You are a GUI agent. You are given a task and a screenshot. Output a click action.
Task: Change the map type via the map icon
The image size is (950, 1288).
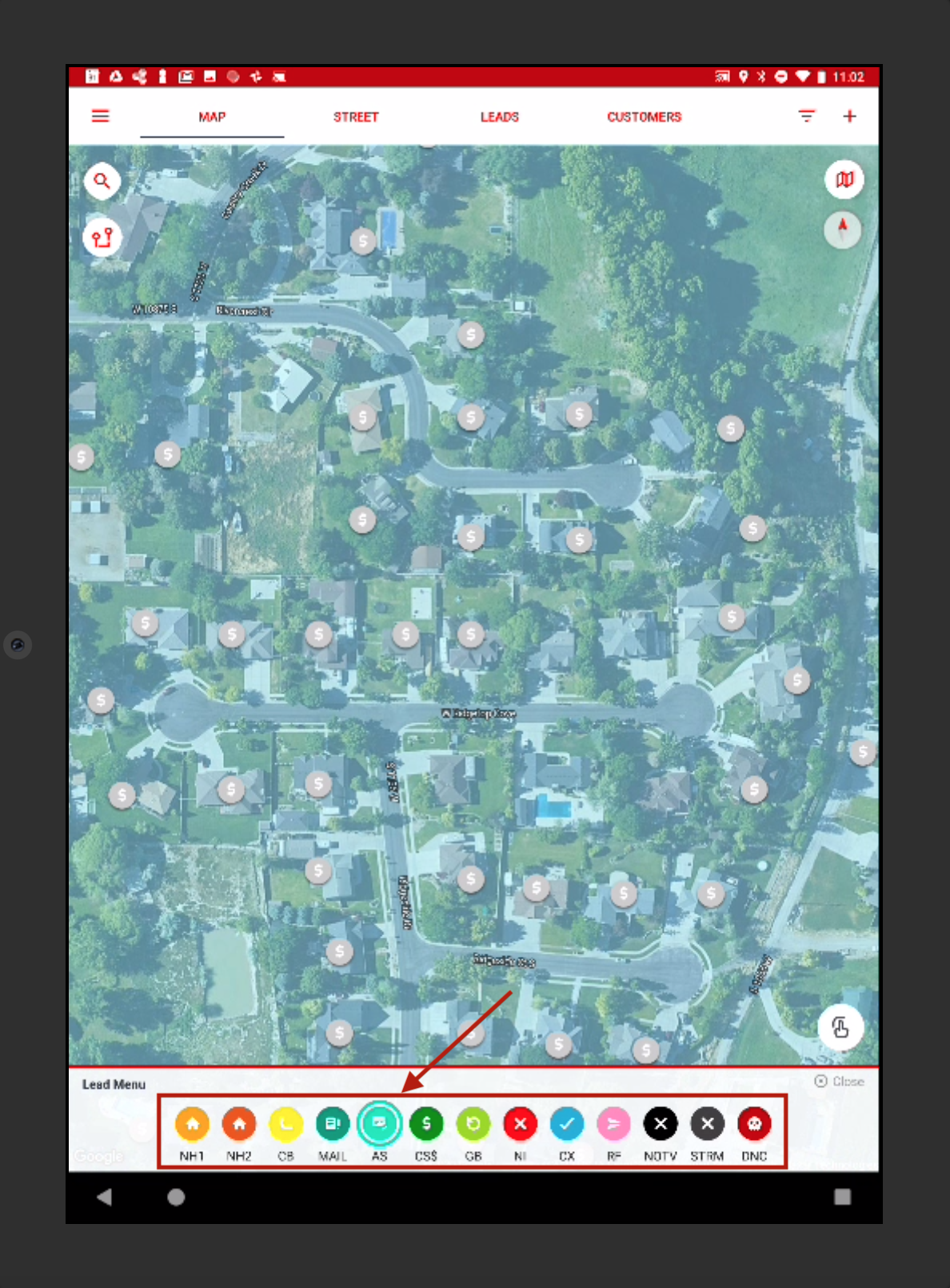point(844,179)
